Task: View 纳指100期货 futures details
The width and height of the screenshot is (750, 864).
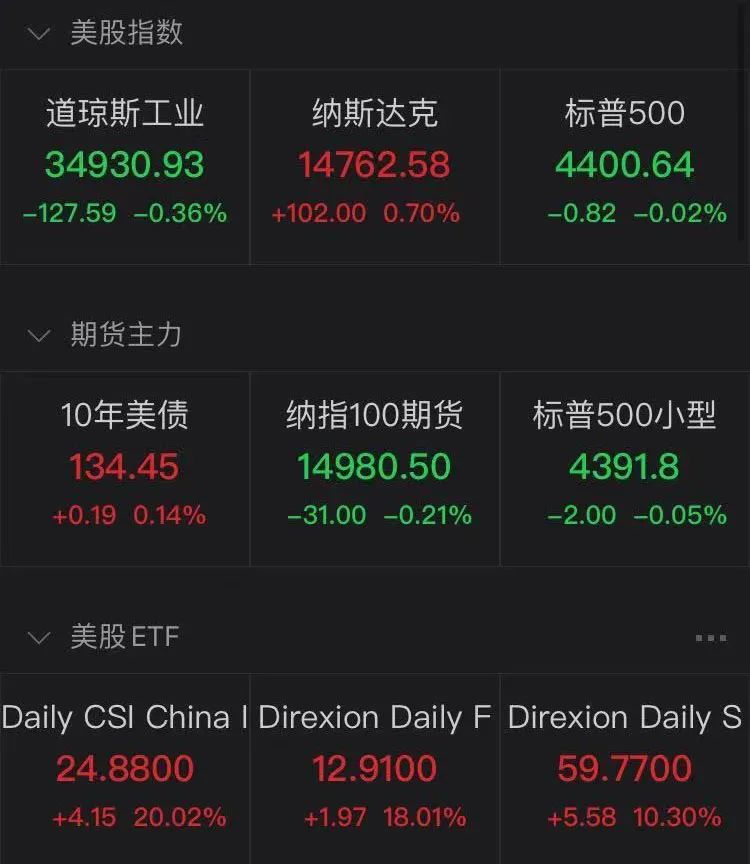Action: (374, 467)
